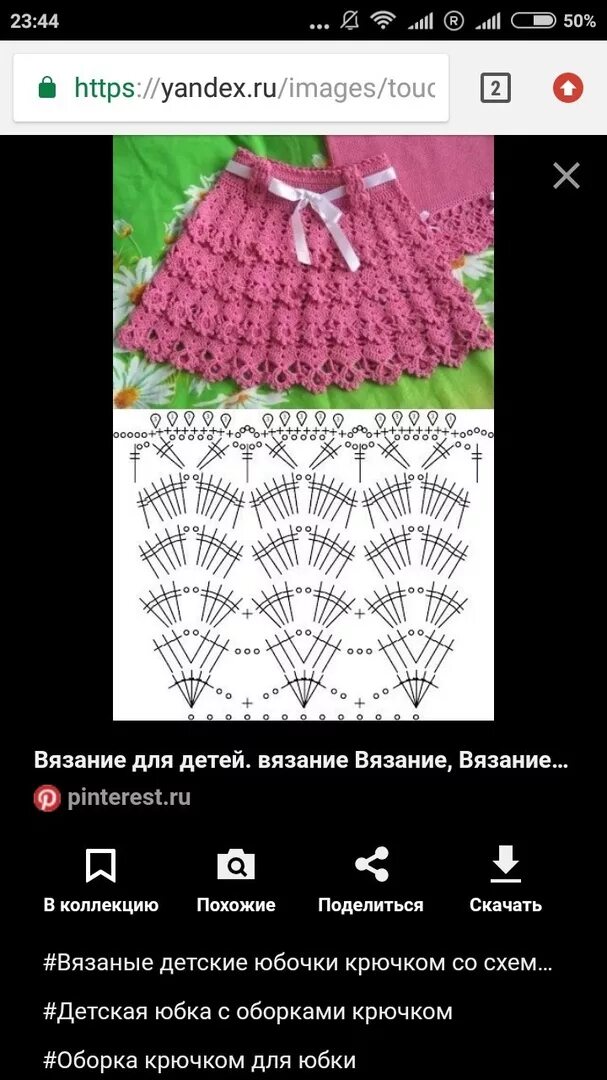This screenshot has width=607, height=1080.
Task: Open hashtag Детская юбка с оборками крючком
Action: coord(248,1011)
